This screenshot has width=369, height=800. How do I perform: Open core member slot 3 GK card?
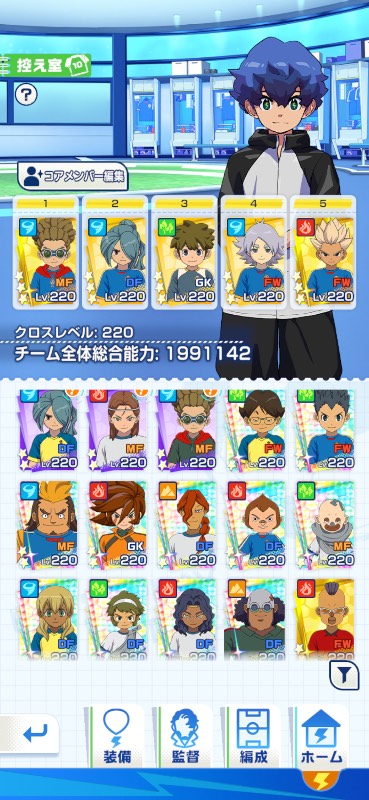[x=185, y=253]
